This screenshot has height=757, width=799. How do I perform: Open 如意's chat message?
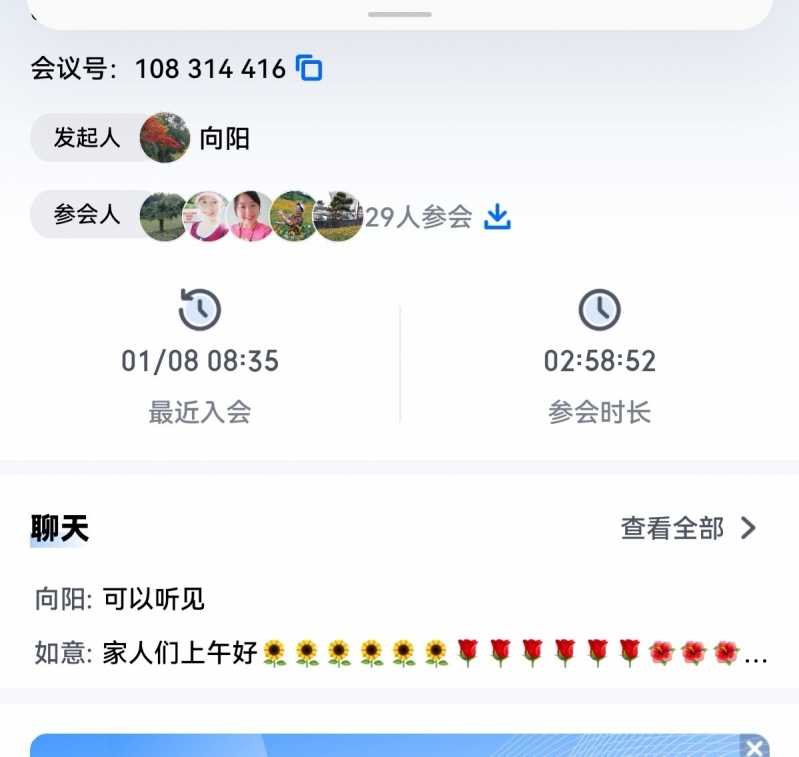(x=400, y=654)
